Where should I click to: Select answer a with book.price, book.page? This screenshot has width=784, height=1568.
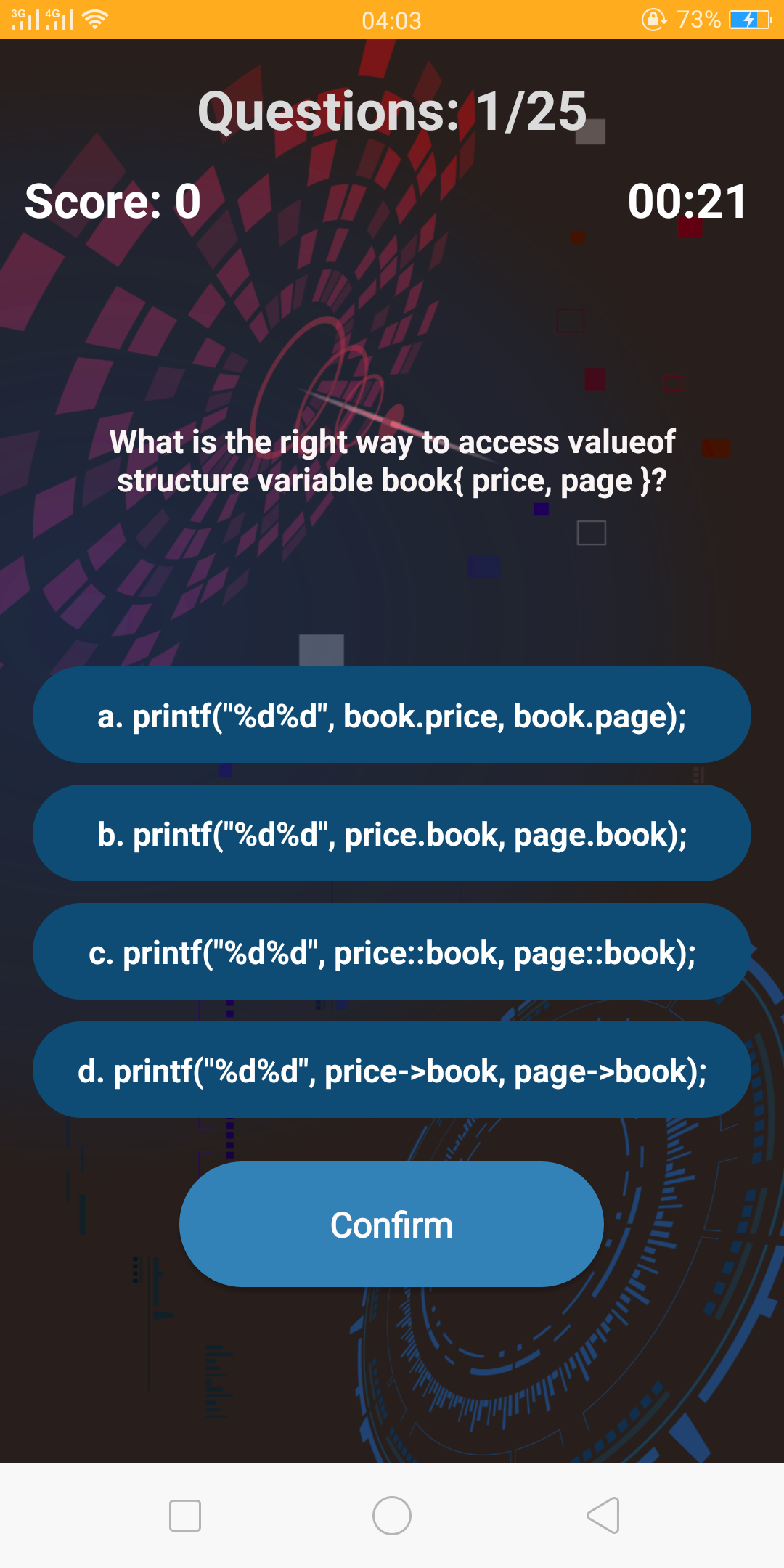click(392, 715)
